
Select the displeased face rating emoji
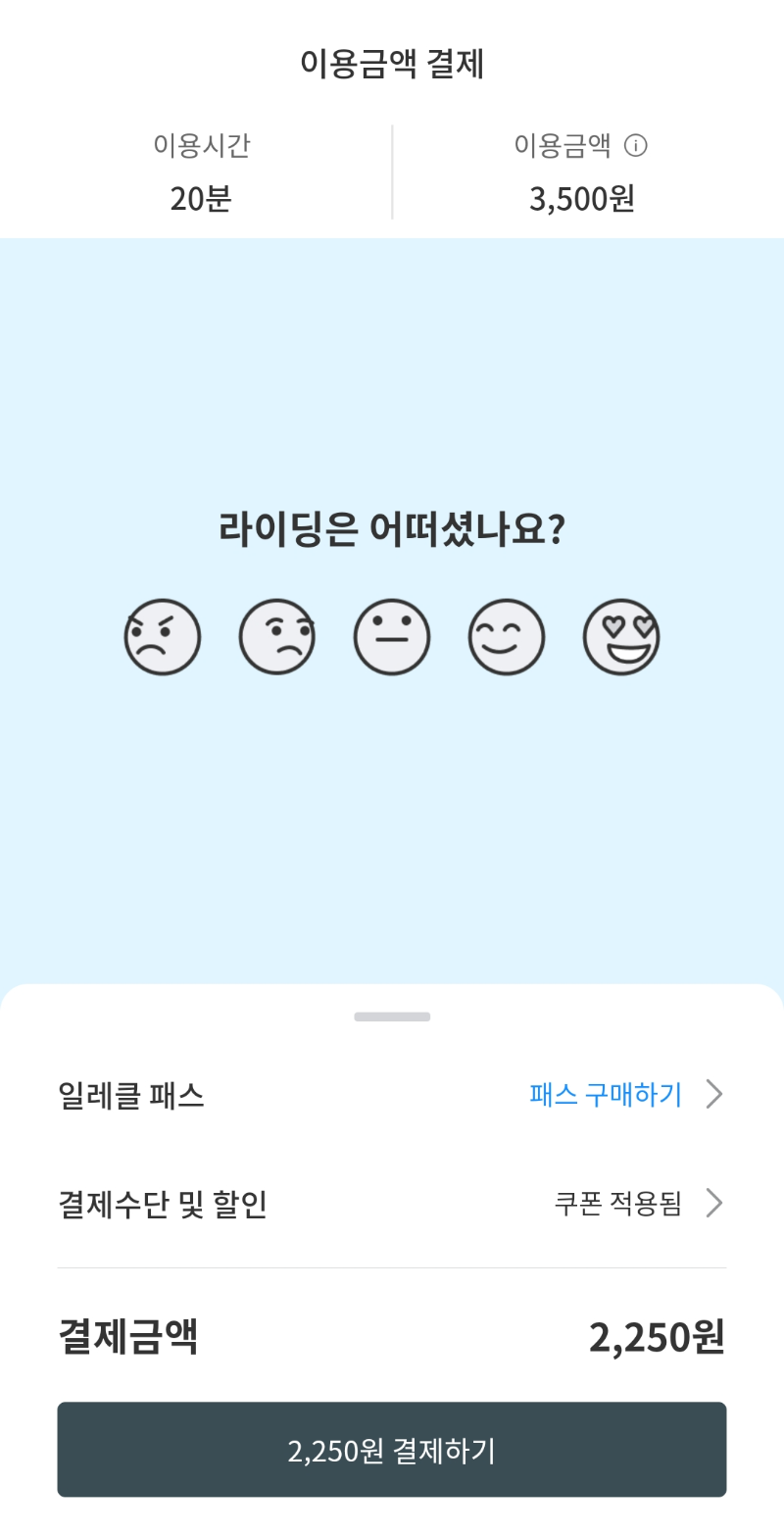[x=277, y=636]
